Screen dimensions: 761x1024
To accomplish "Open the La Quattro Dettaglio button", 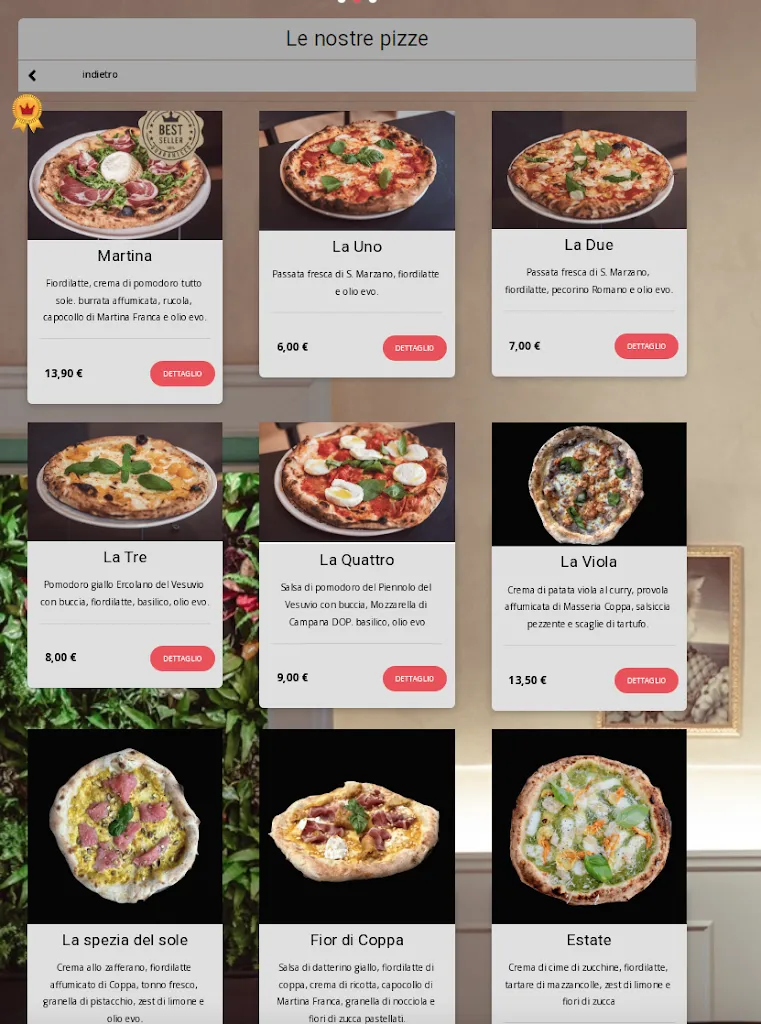I will 414,678.
